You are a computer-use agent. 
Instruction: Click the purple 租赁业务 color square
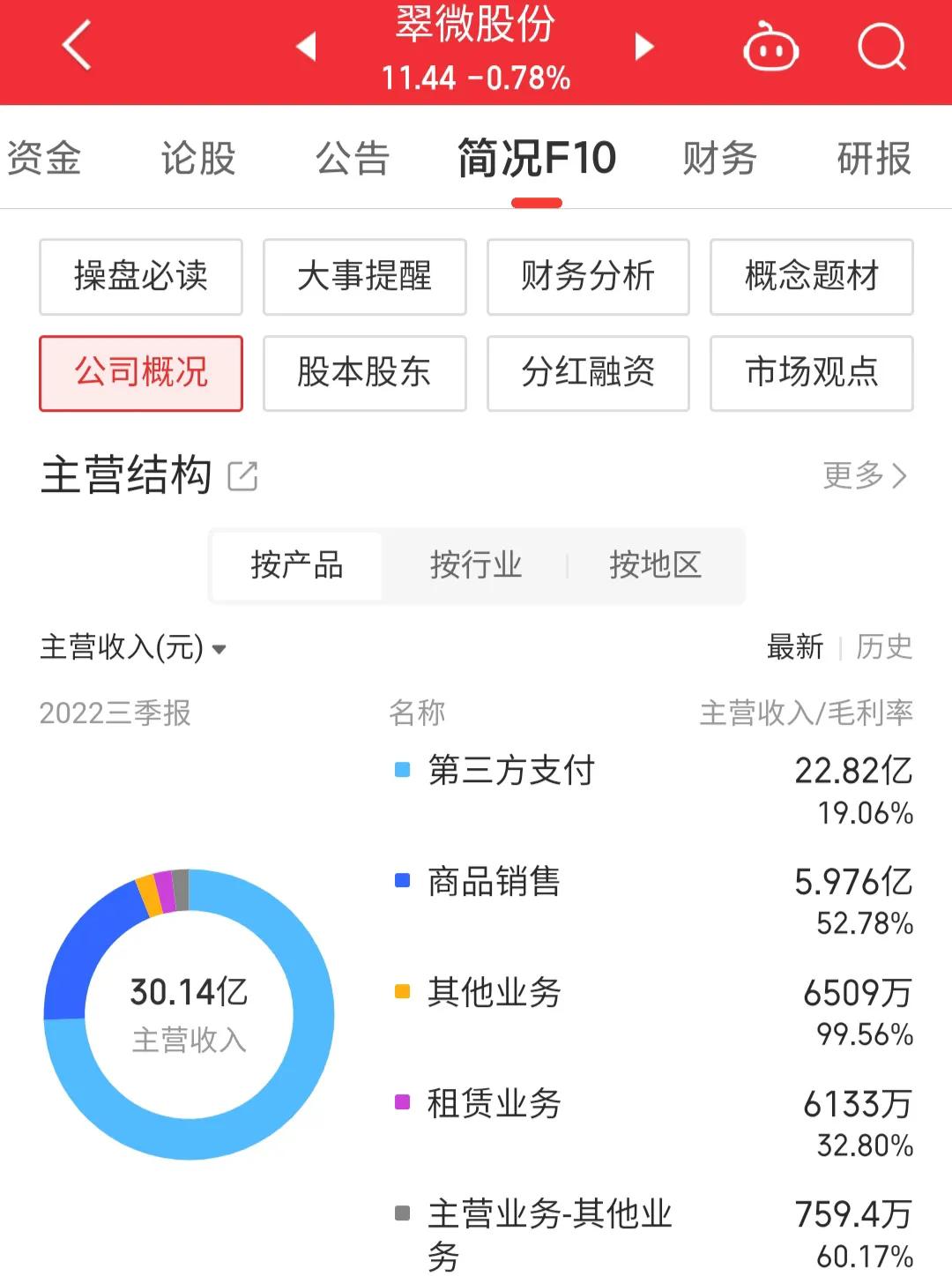coord(402,1102)
